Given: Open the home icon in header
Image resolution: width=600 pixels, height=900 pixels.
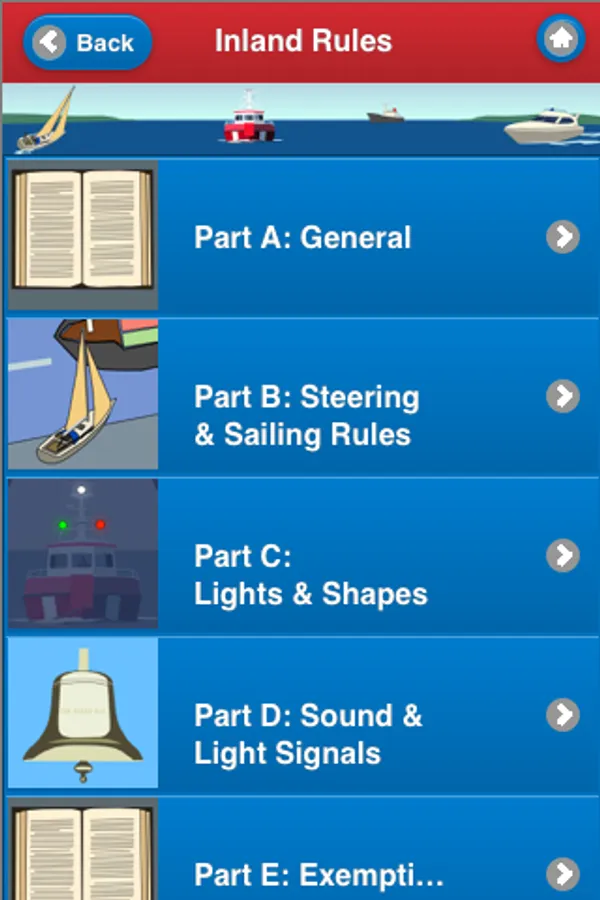Looking at the screenshot, I should coord(561,39).
